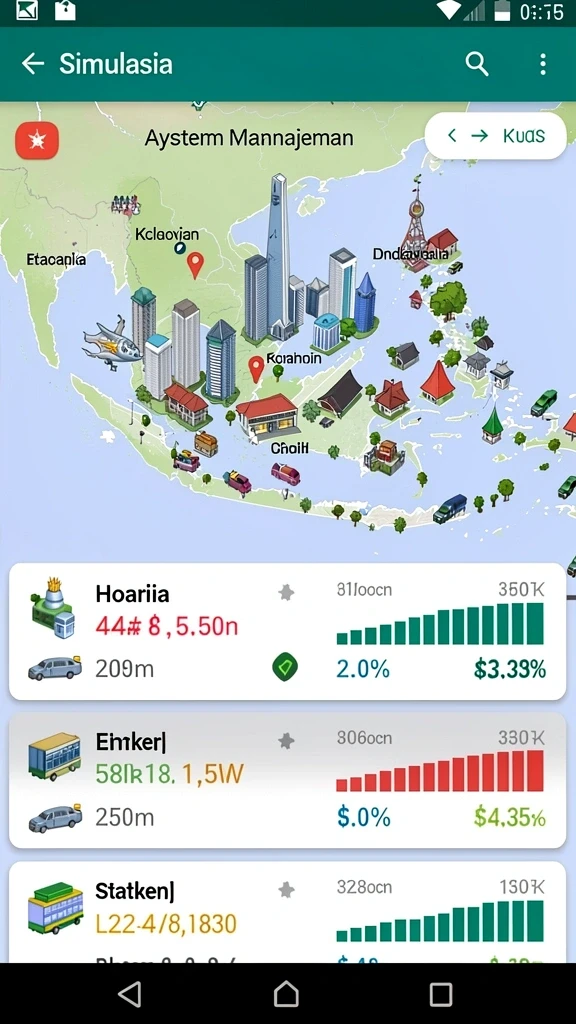Open the Statken card
Viewport: 576px width, 1024px height.
pos(287,912)
